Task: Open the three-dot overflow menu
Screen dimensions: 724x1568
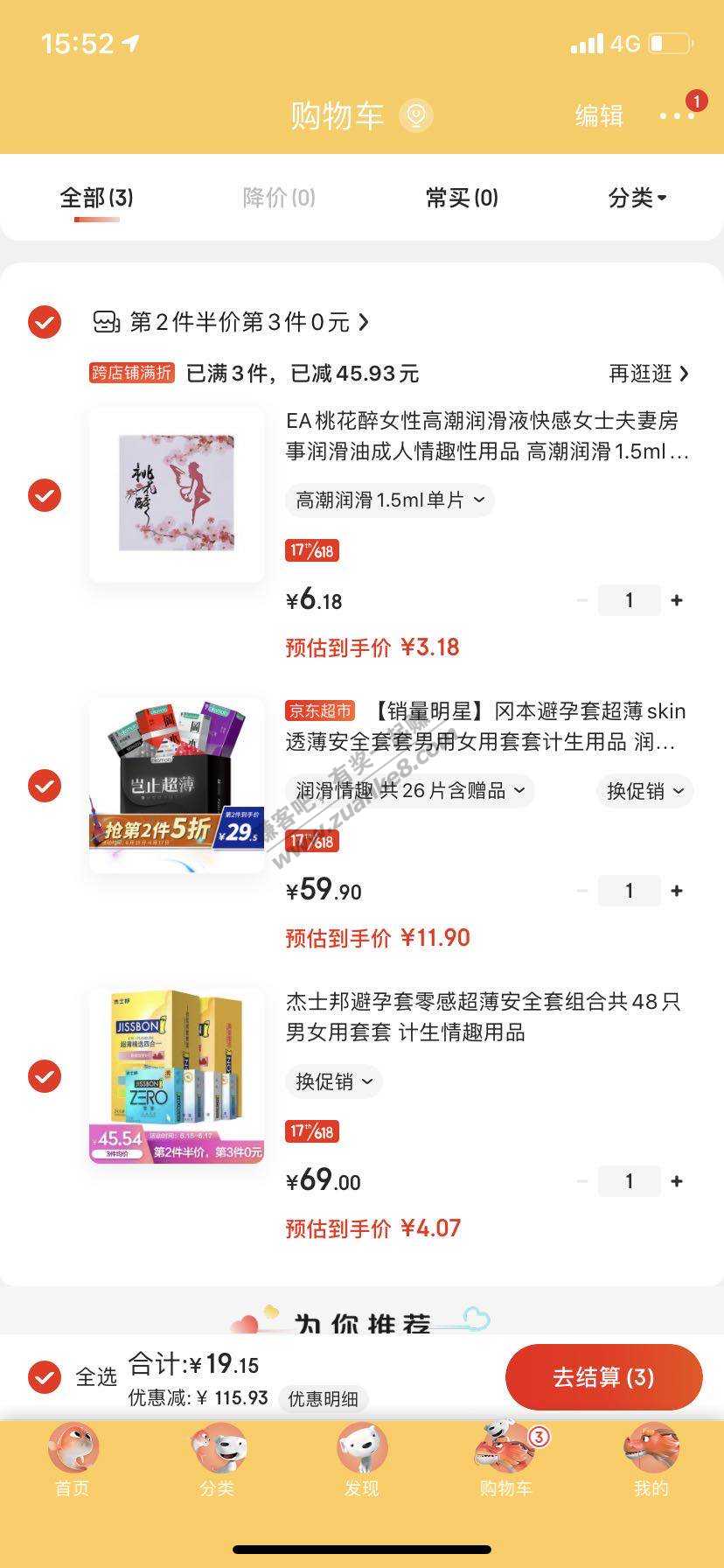Action: click(x=676, y=115)
